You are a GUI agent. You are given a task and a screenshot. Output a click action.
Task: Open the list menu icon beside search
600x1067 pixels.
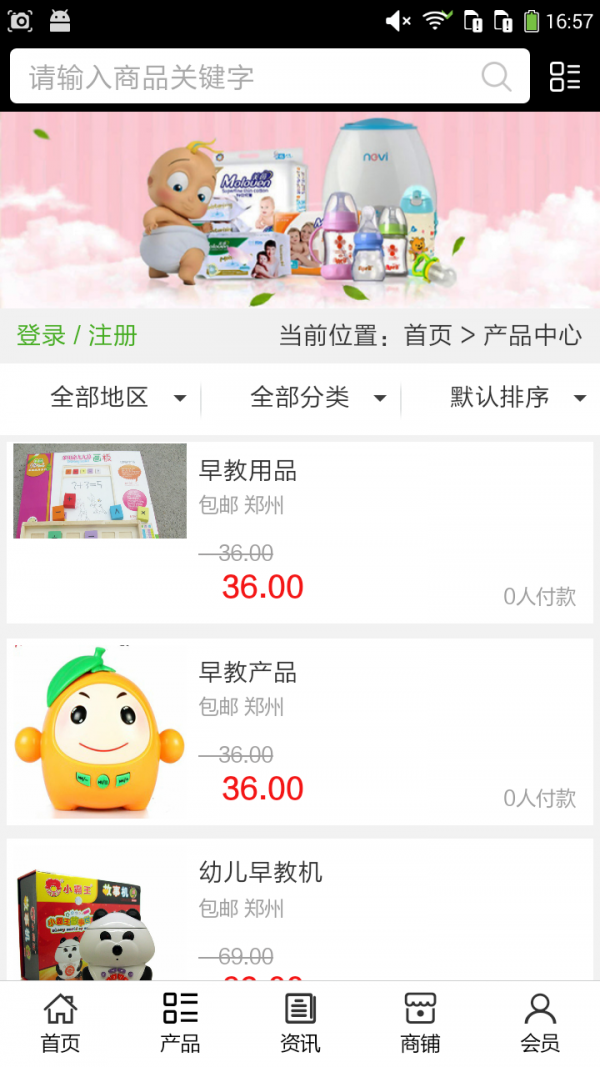(565, 77)
